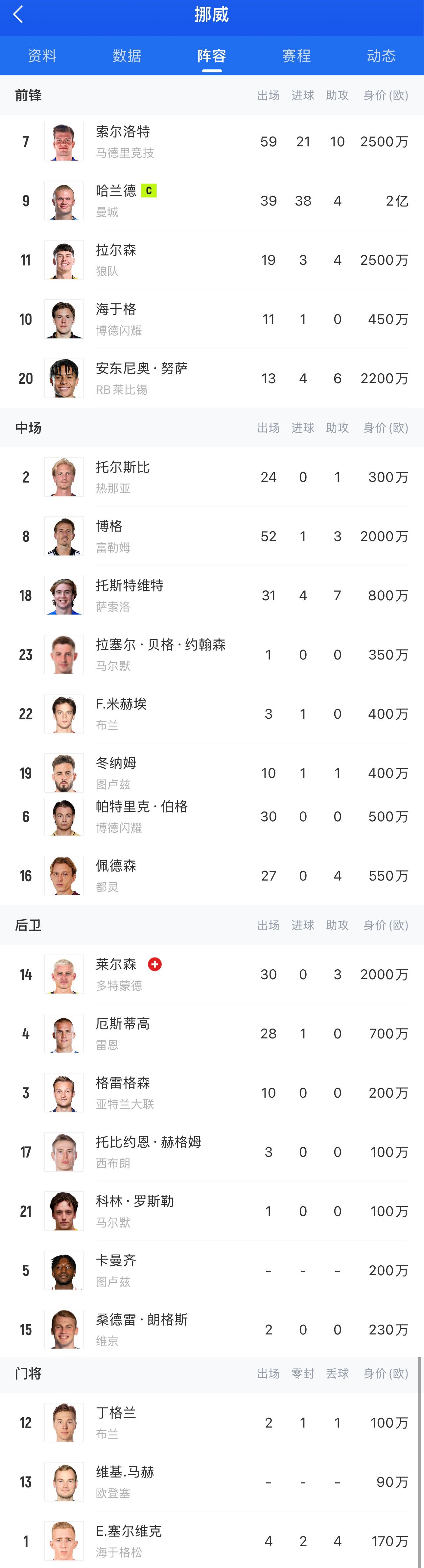
Task: Open player 索尔洛特's profile
Action: click(212, 142)
